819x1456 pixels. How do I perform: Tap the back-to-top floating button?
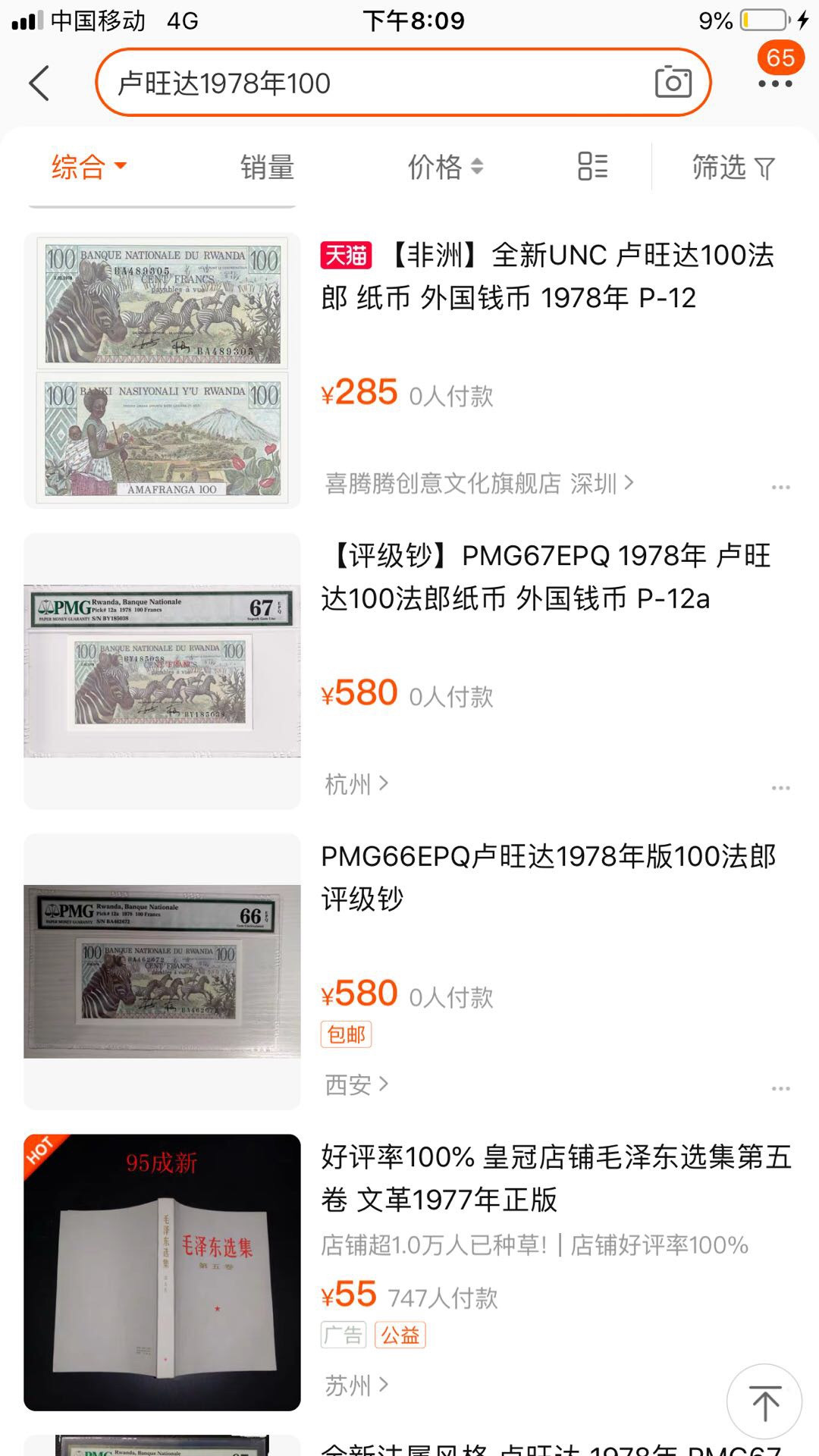click(x=764, y=1401)
